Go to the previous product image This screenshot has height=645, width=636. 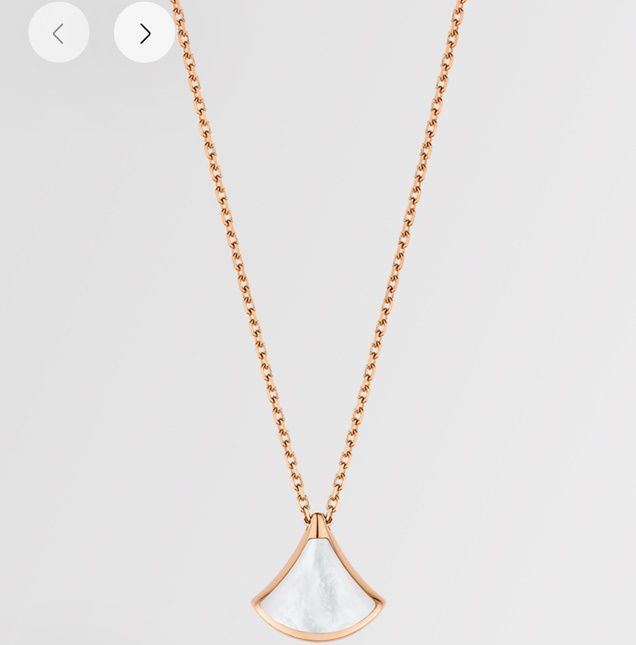tap(59, 33)
